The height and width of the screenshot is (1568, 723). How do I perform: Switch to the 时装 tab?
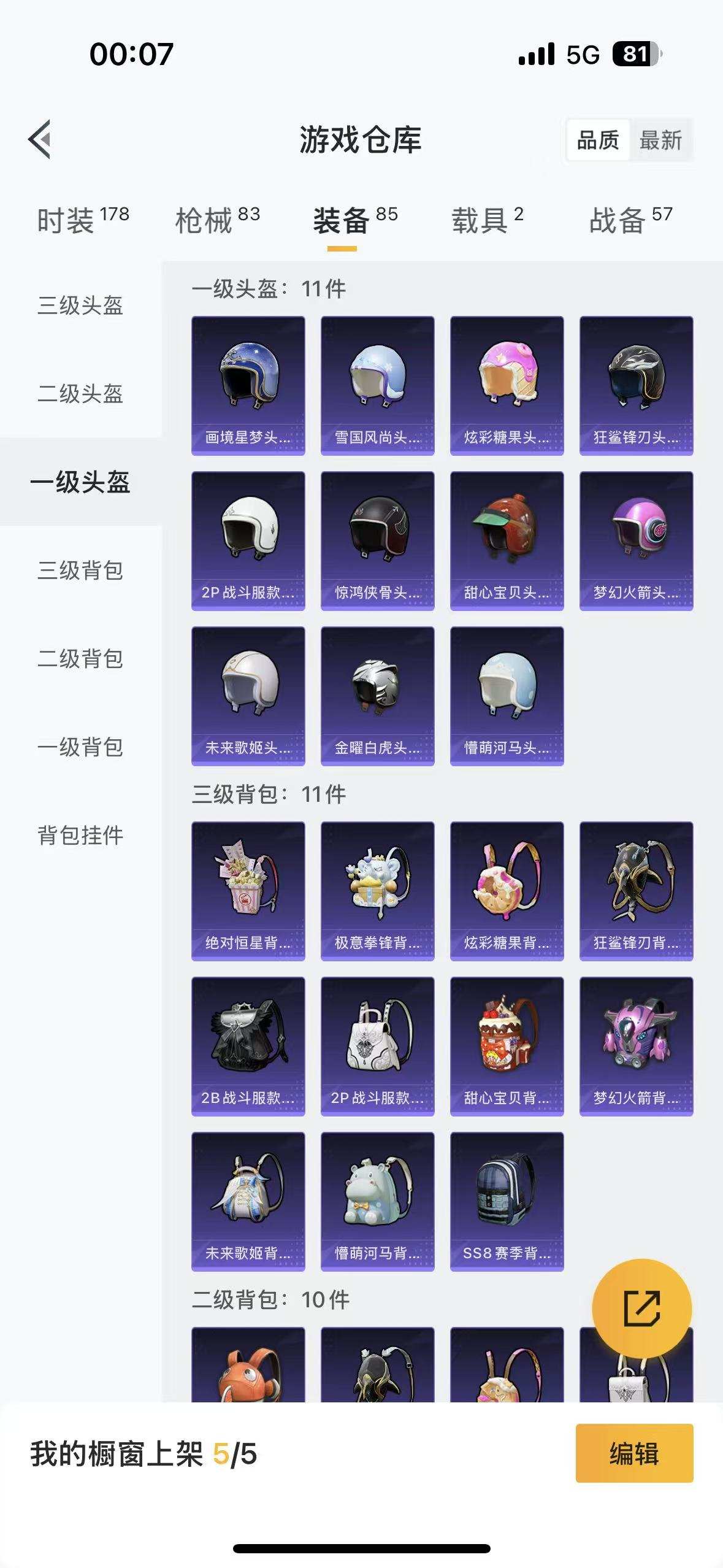point(83,220)
